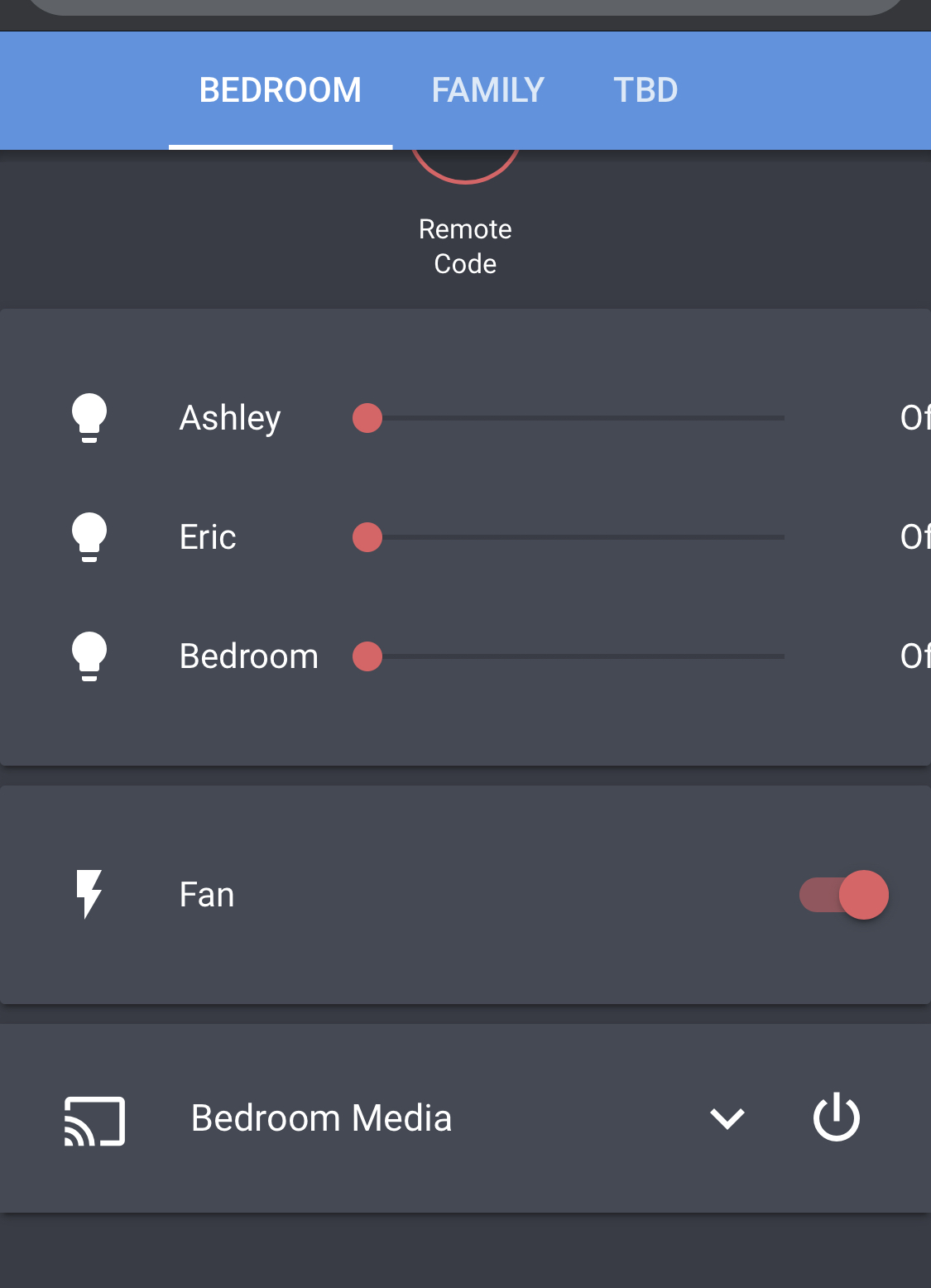Tap the Eric light brightness slider
Screen dimensions: 931x1288
[x=568, y=537]
